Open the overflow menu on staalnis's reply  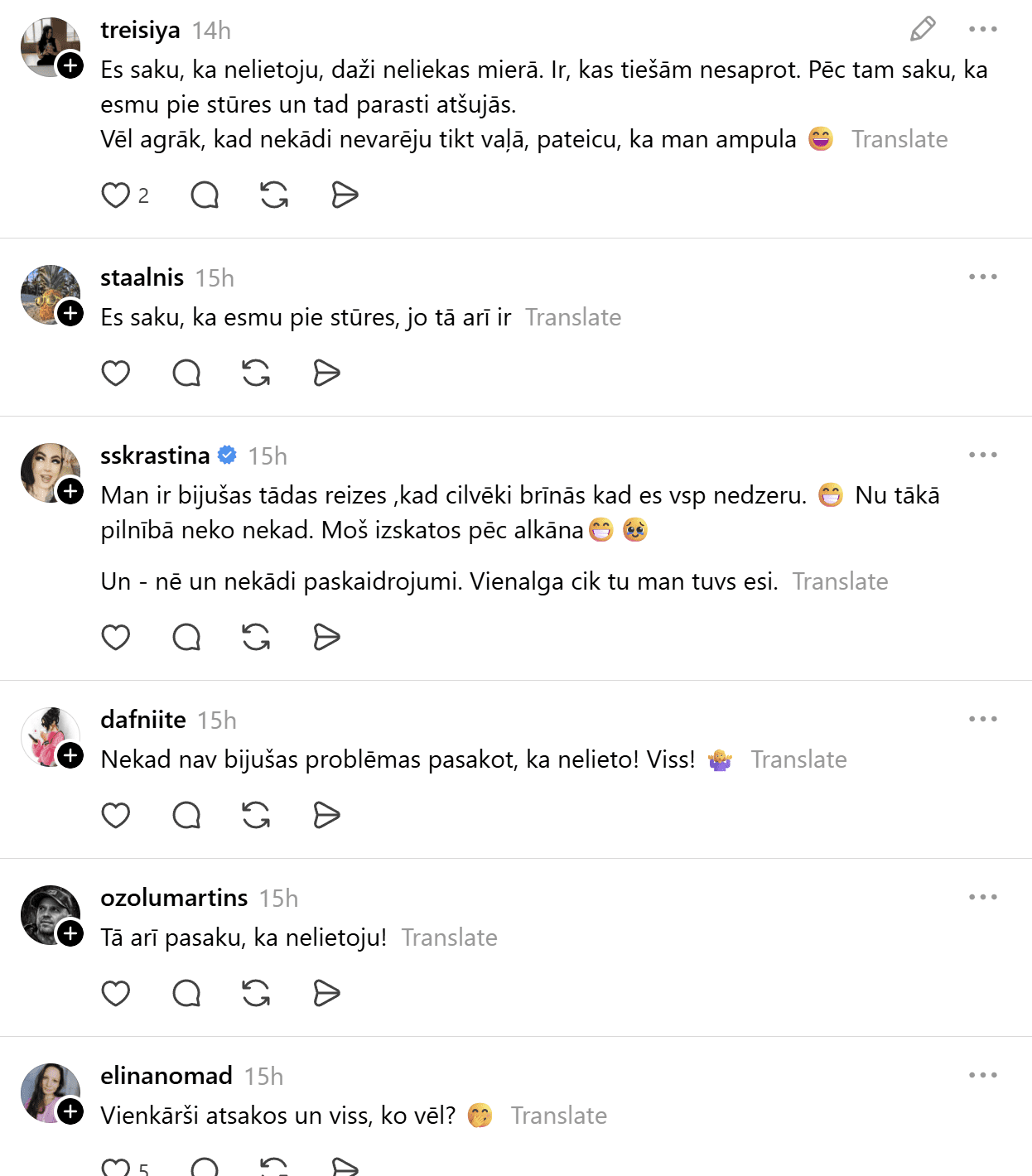click(982, 277)
